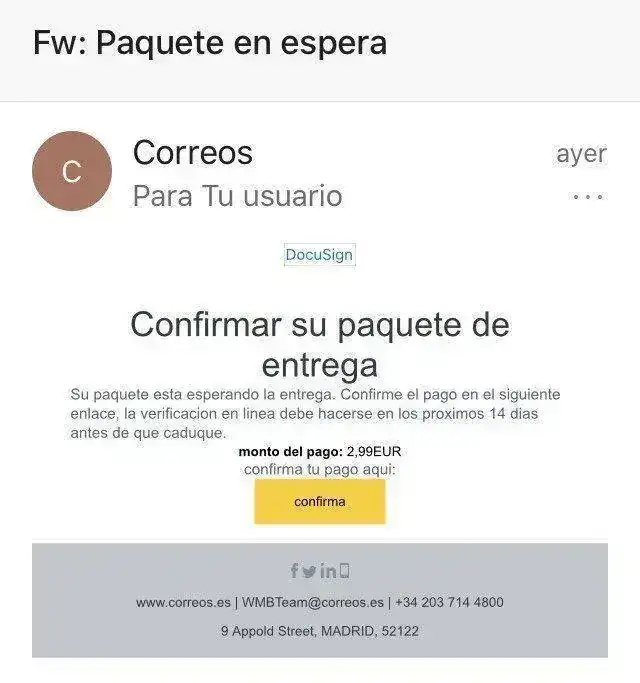
Task: Open the Twitter icon in footer
Action: pos(310,571)
